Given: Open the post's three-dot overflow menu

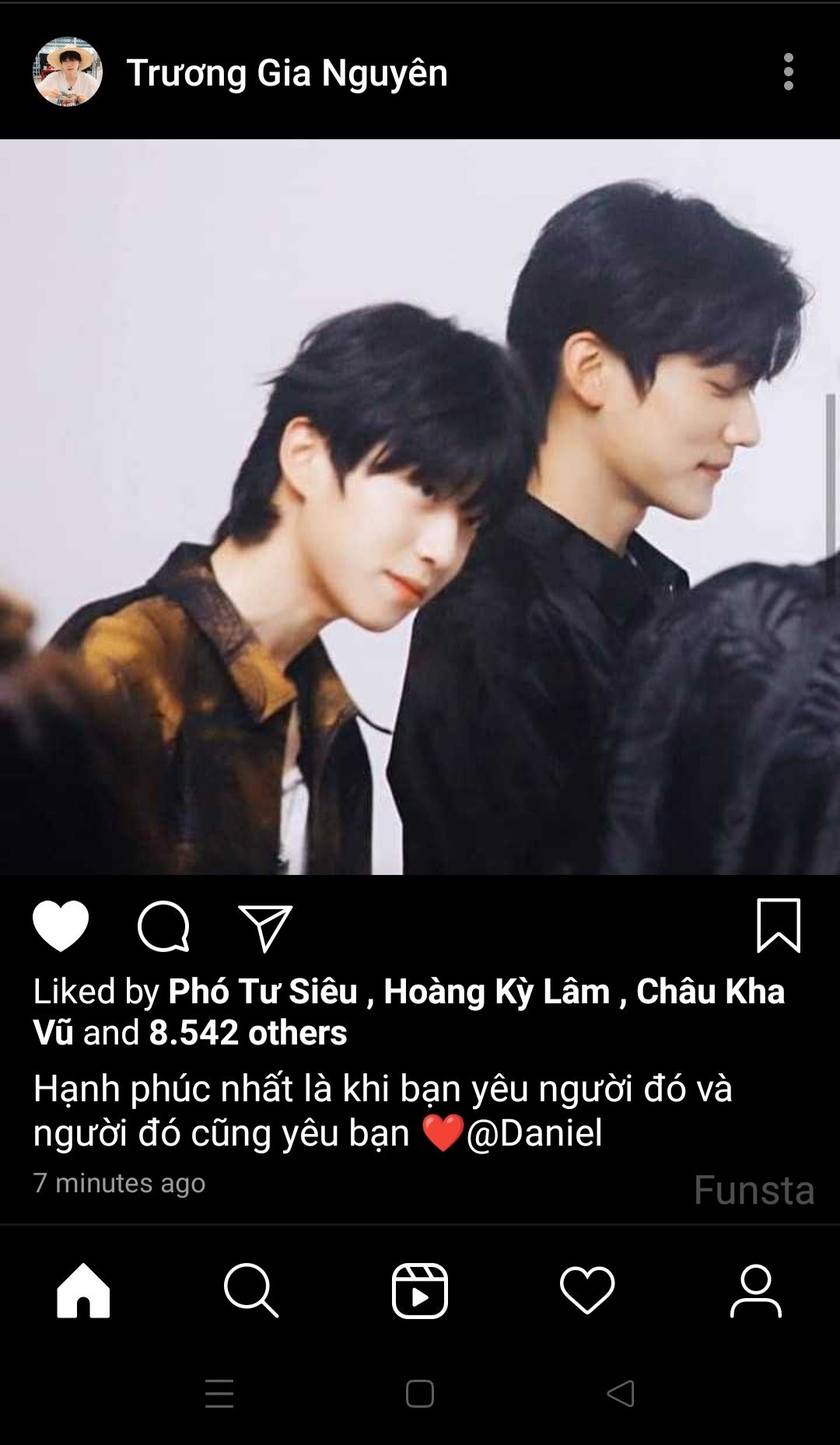Looking at the screenshot, I should pos(788,72).
